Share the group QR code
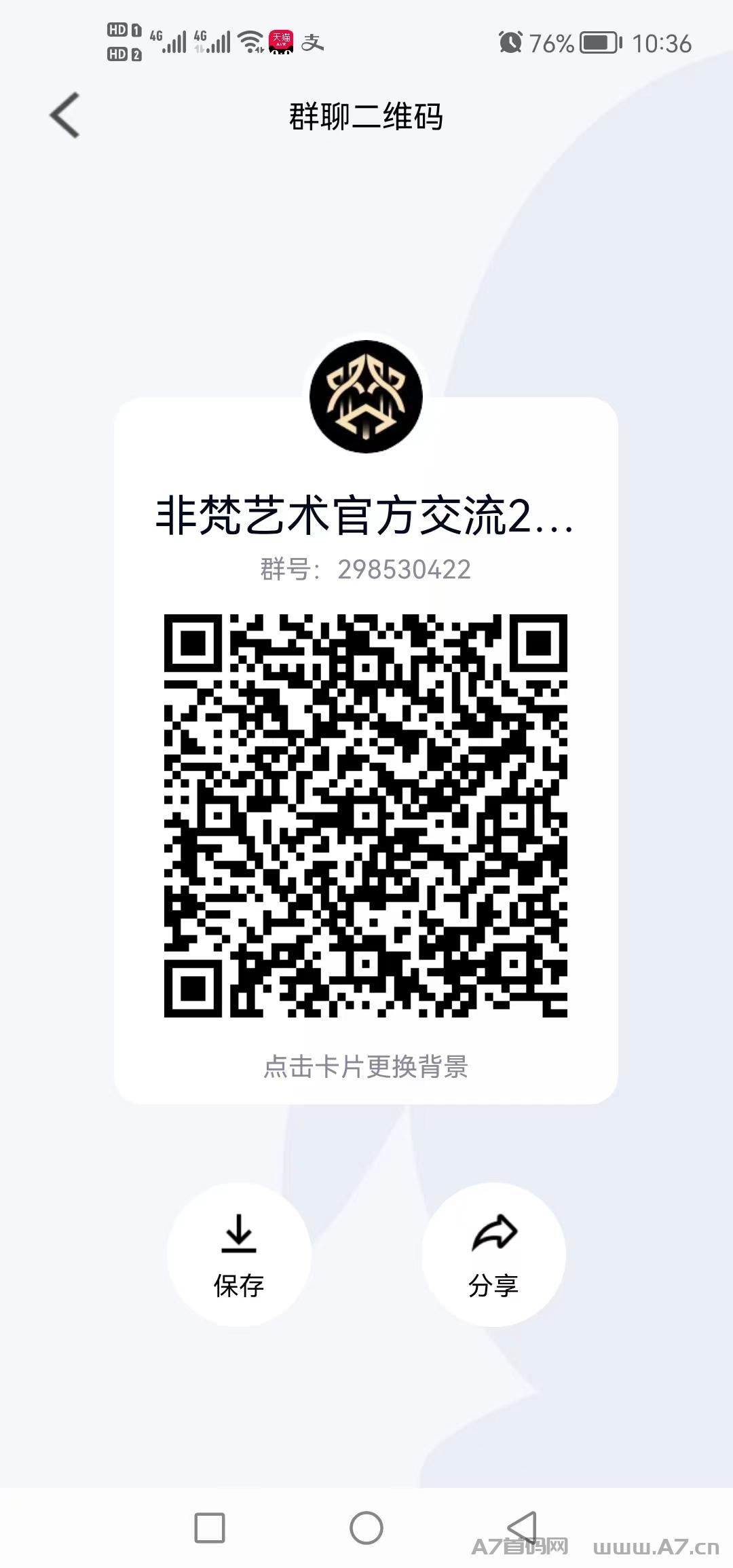The height and width of the screenshot is (1568, 733). tap(493, 1254)
